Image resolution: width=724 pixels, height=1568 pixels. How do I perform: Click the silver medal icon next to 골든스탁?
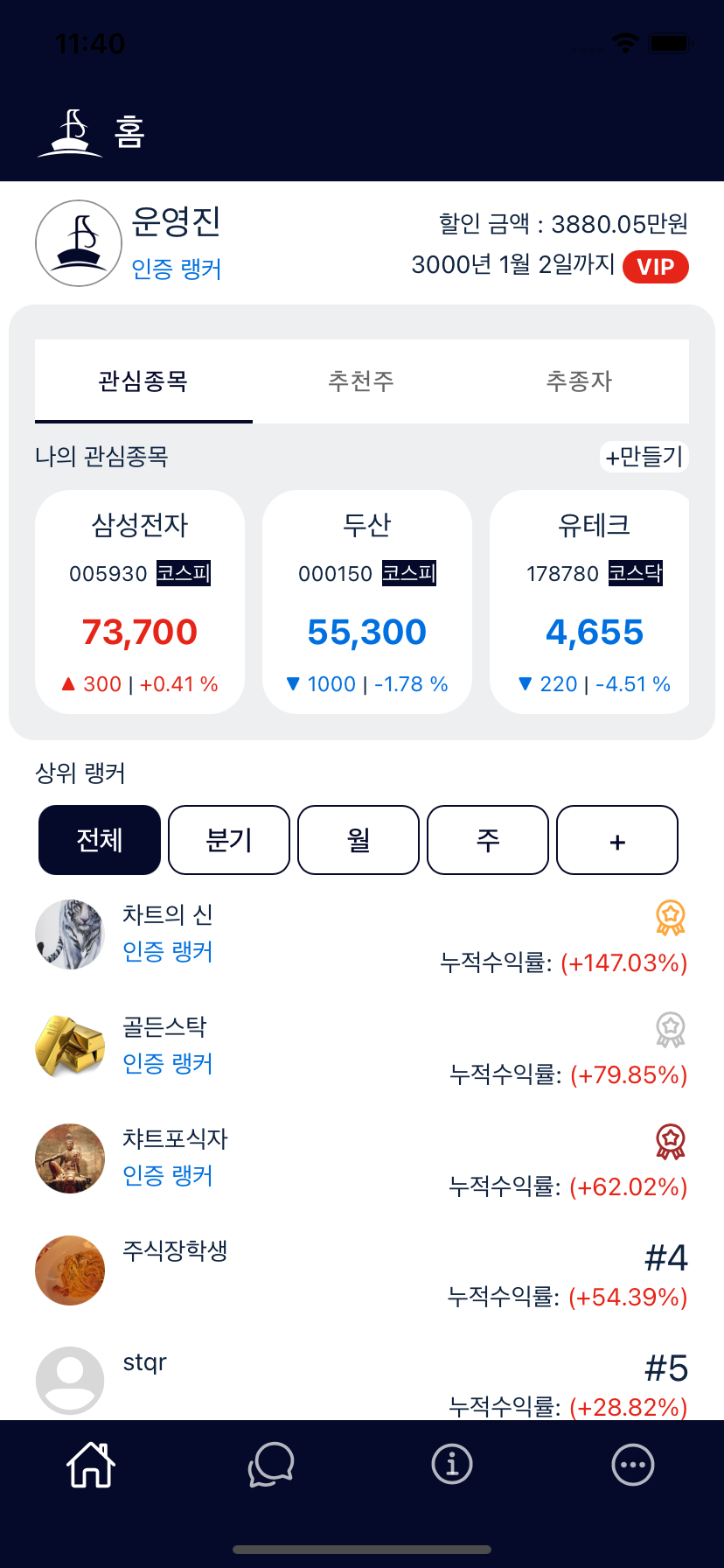coord(668,1031)
